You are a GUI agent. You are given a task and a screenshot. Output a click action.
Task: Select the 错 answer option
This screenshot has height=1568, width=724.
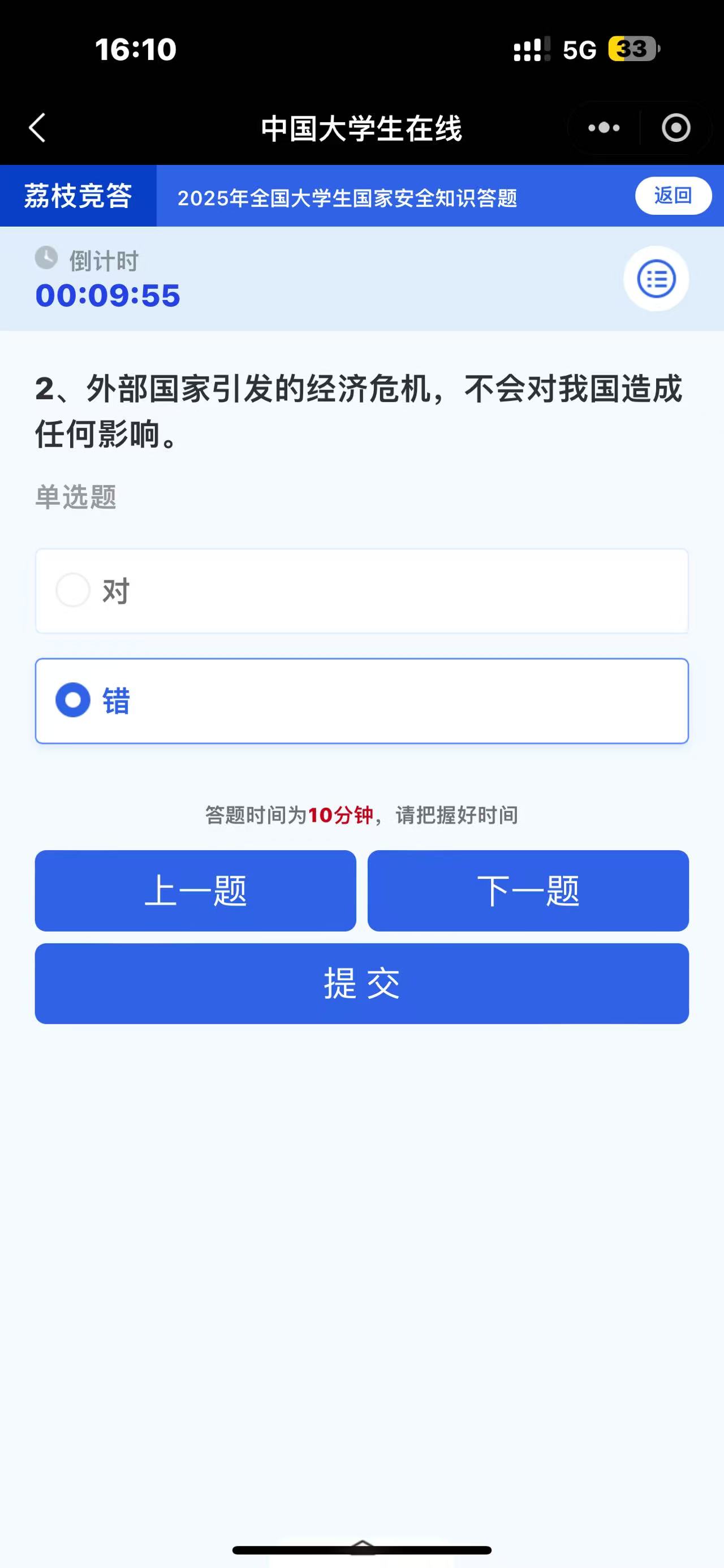pyautogui.click(x=361, y=700)
